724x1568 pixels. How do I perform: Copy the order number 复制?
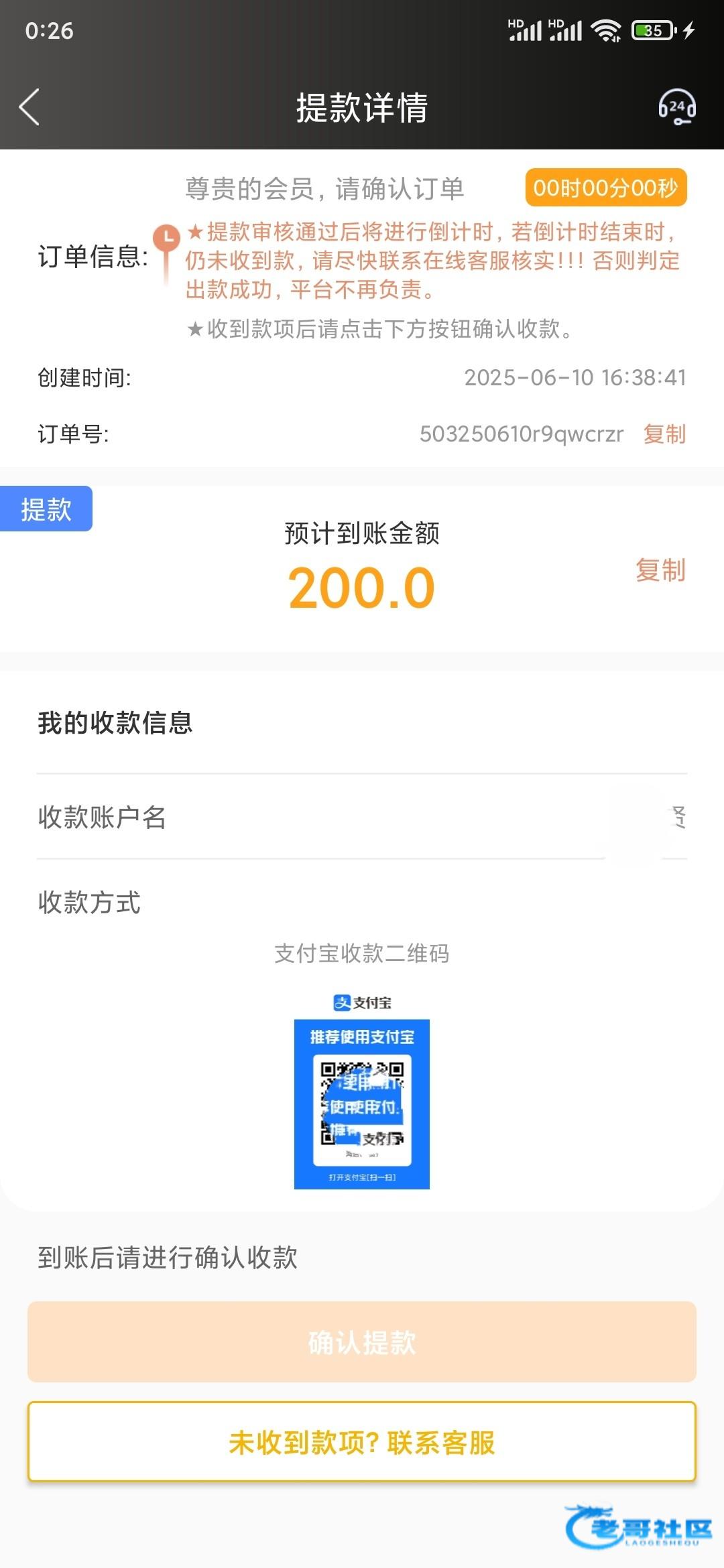point(664,434)
